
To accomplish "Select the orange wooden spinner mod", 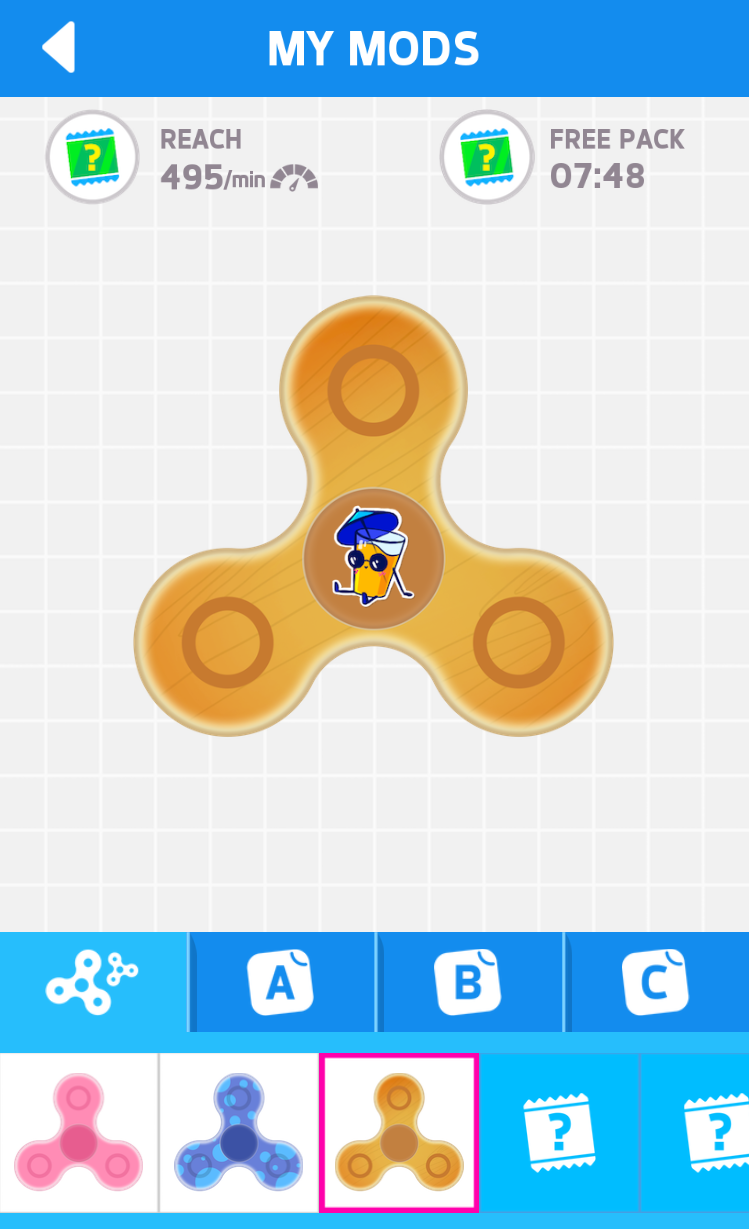I will click(x=399, y=1132).
